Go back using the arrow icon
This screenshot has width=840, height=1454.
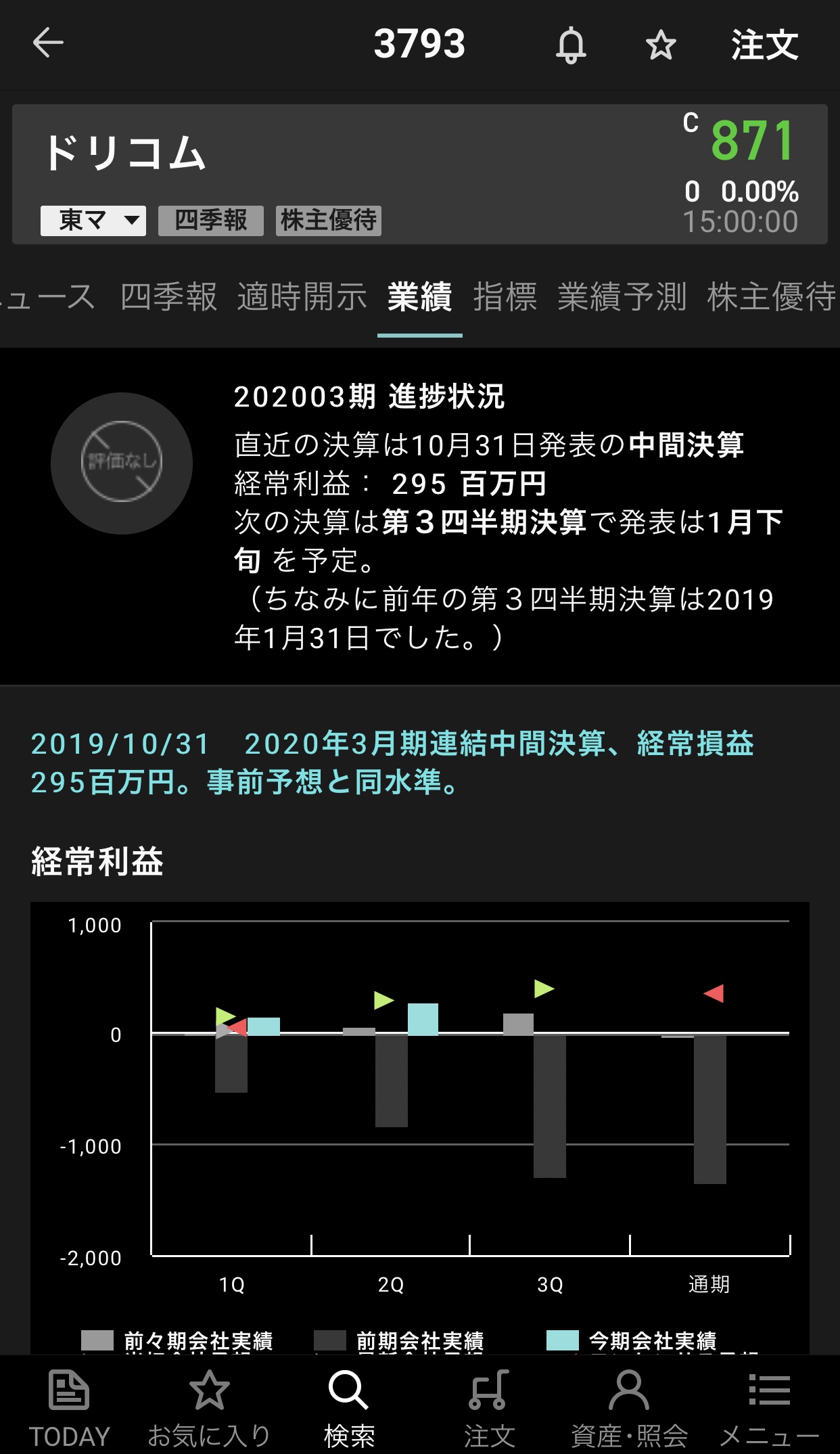coord(48,44)
